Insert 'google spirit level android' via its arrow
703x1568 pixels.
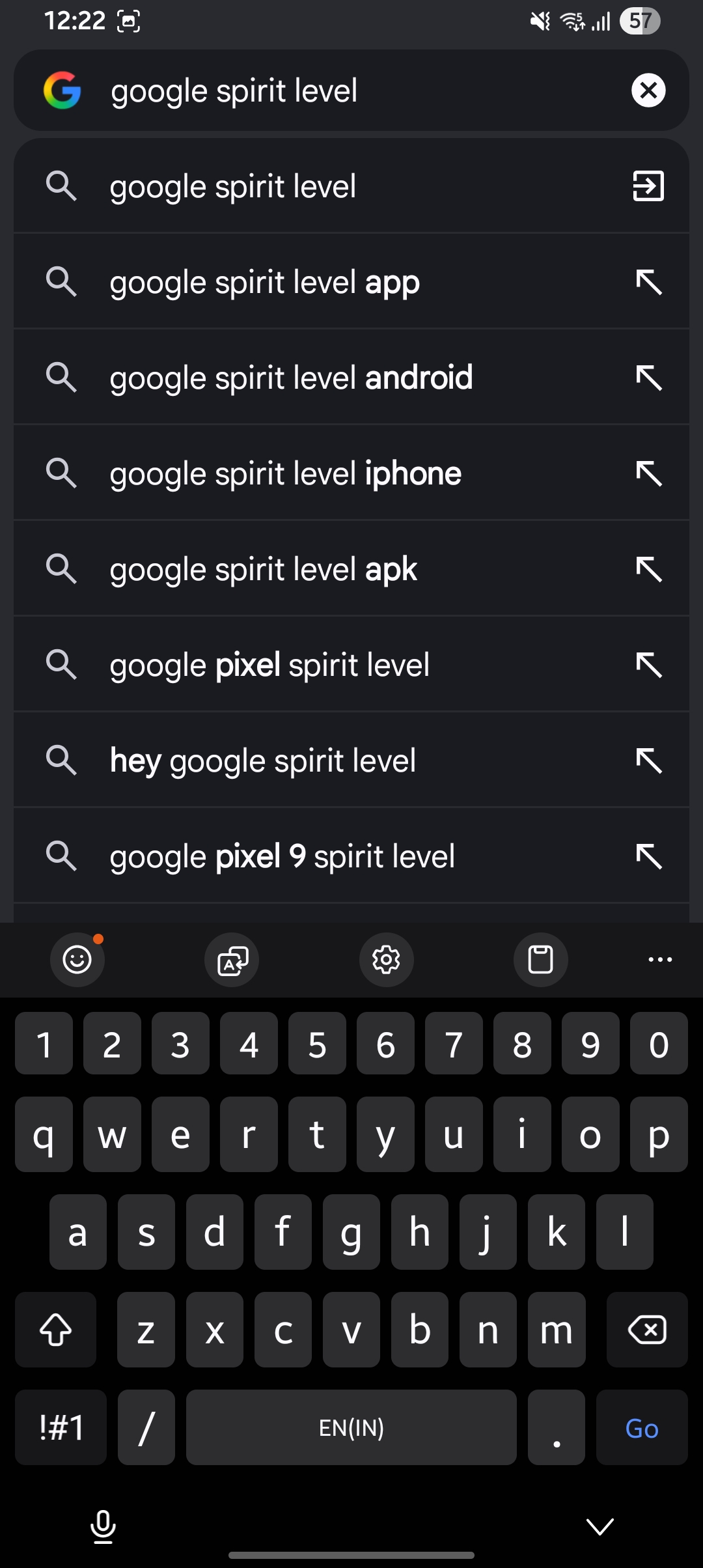pyautogui.click(x=648, y=378)
